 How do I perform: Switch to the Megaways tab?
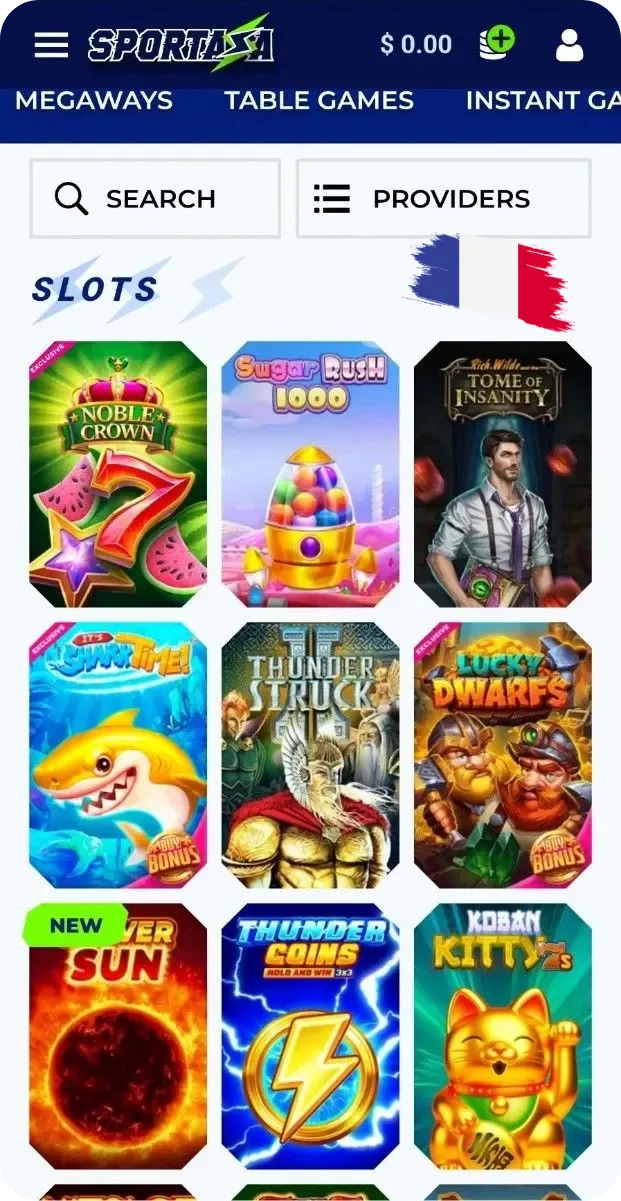94,100
